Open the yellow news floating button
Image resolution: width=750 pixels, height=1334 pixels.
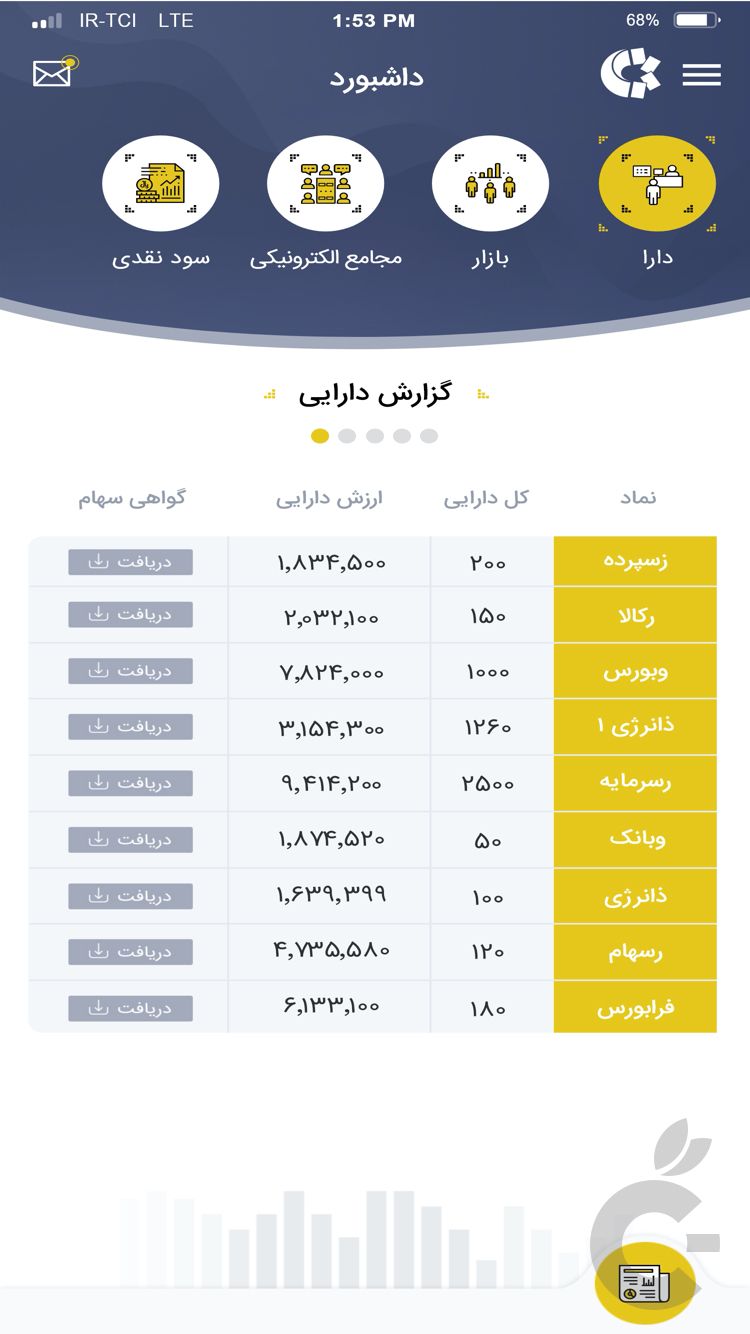coord(644,1282)
